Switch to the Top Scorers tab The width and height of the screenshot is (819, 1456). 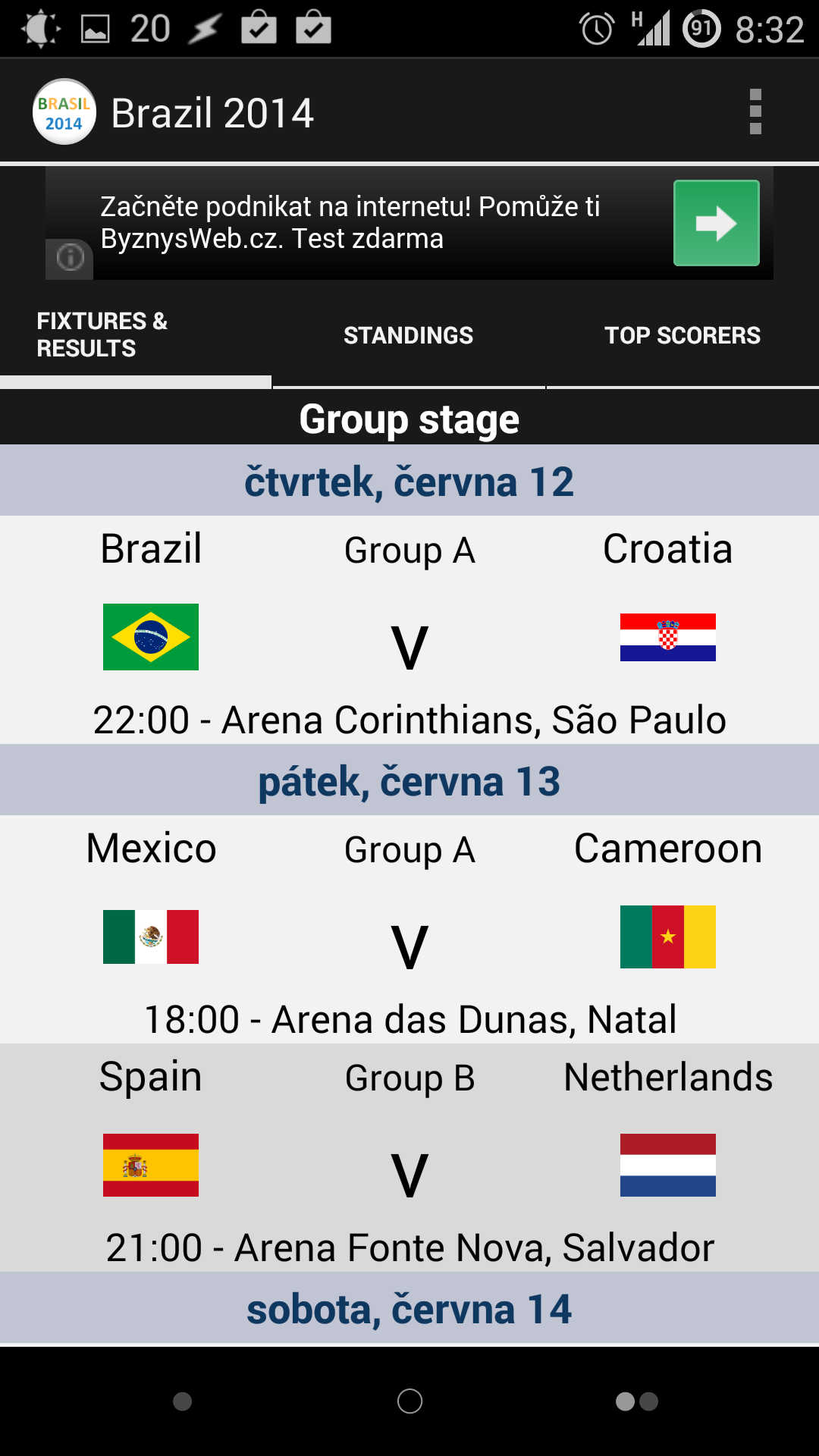point(682,335)
